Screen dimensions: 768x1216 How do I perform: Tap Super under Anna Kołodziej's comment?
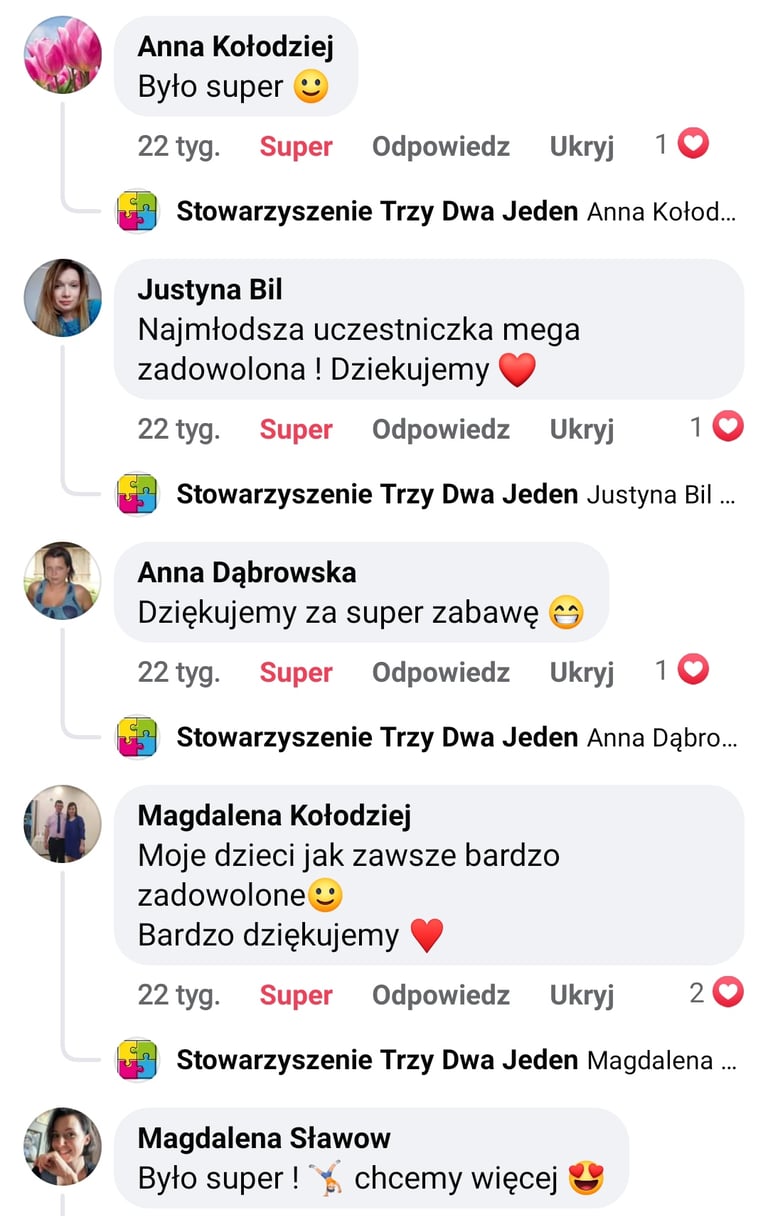[296, 146]
